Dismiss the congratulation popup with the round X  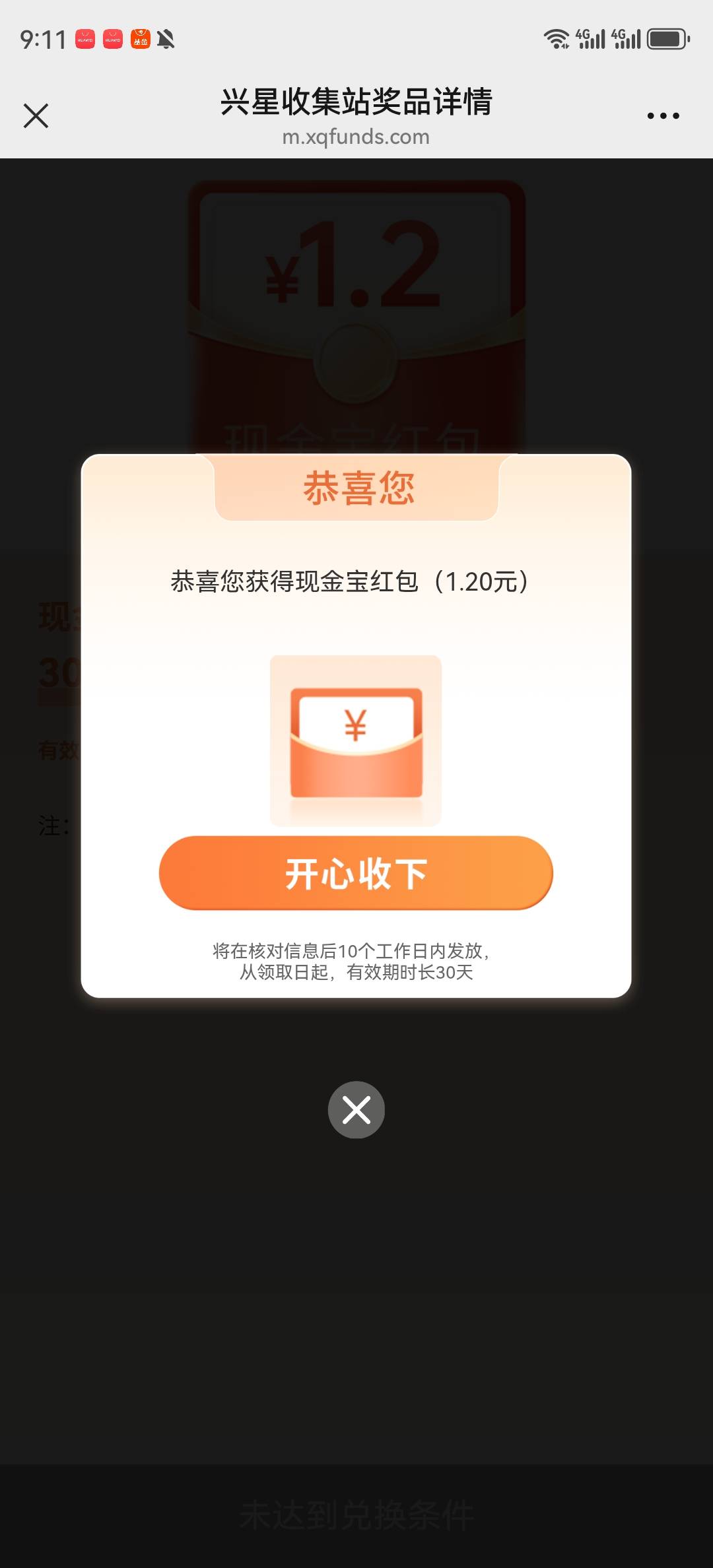[356, 1109]
